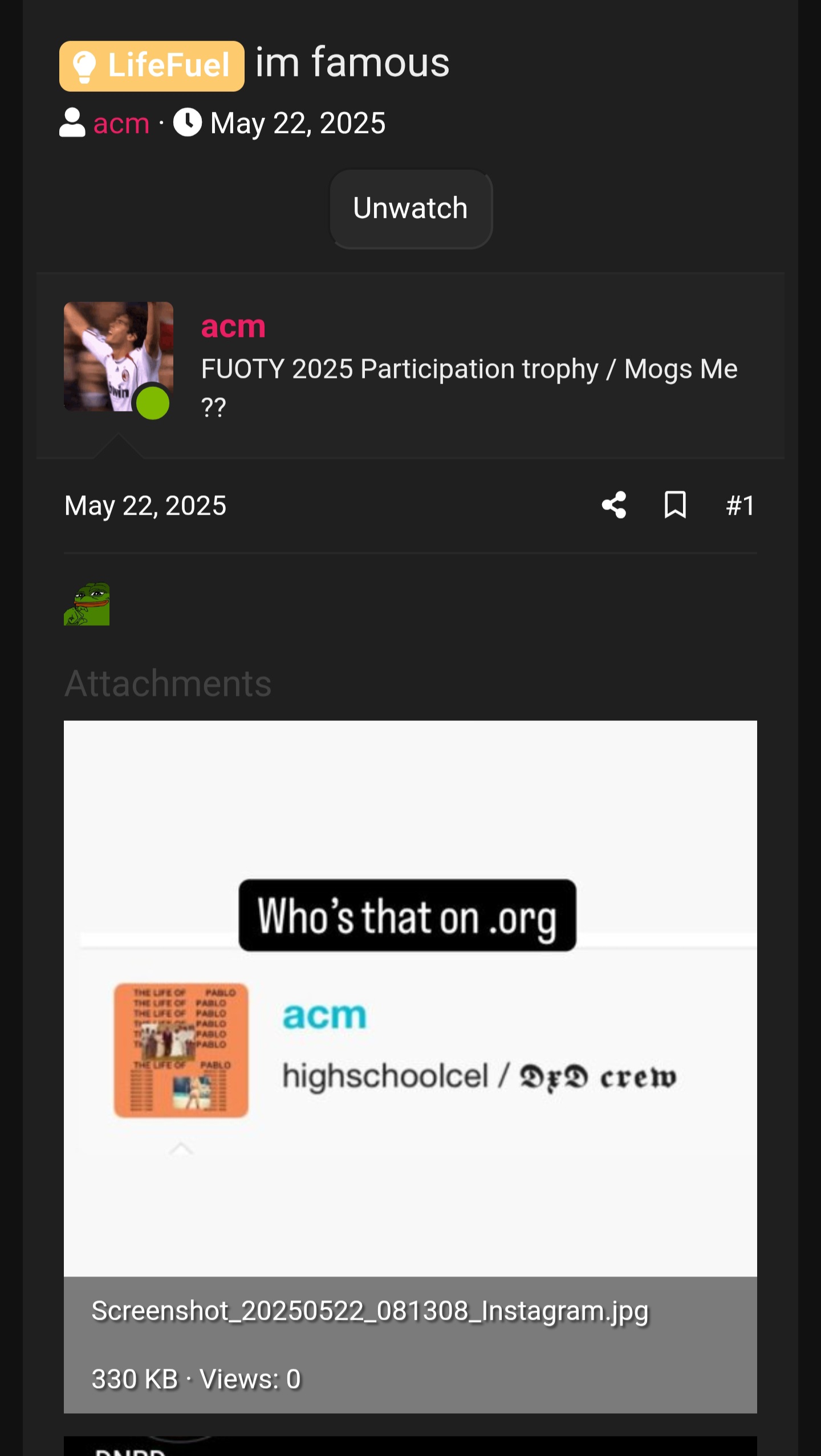Tap the LifeFuel thread prefix tag
Screen dimensions: 821x1456
coord(152,66)
